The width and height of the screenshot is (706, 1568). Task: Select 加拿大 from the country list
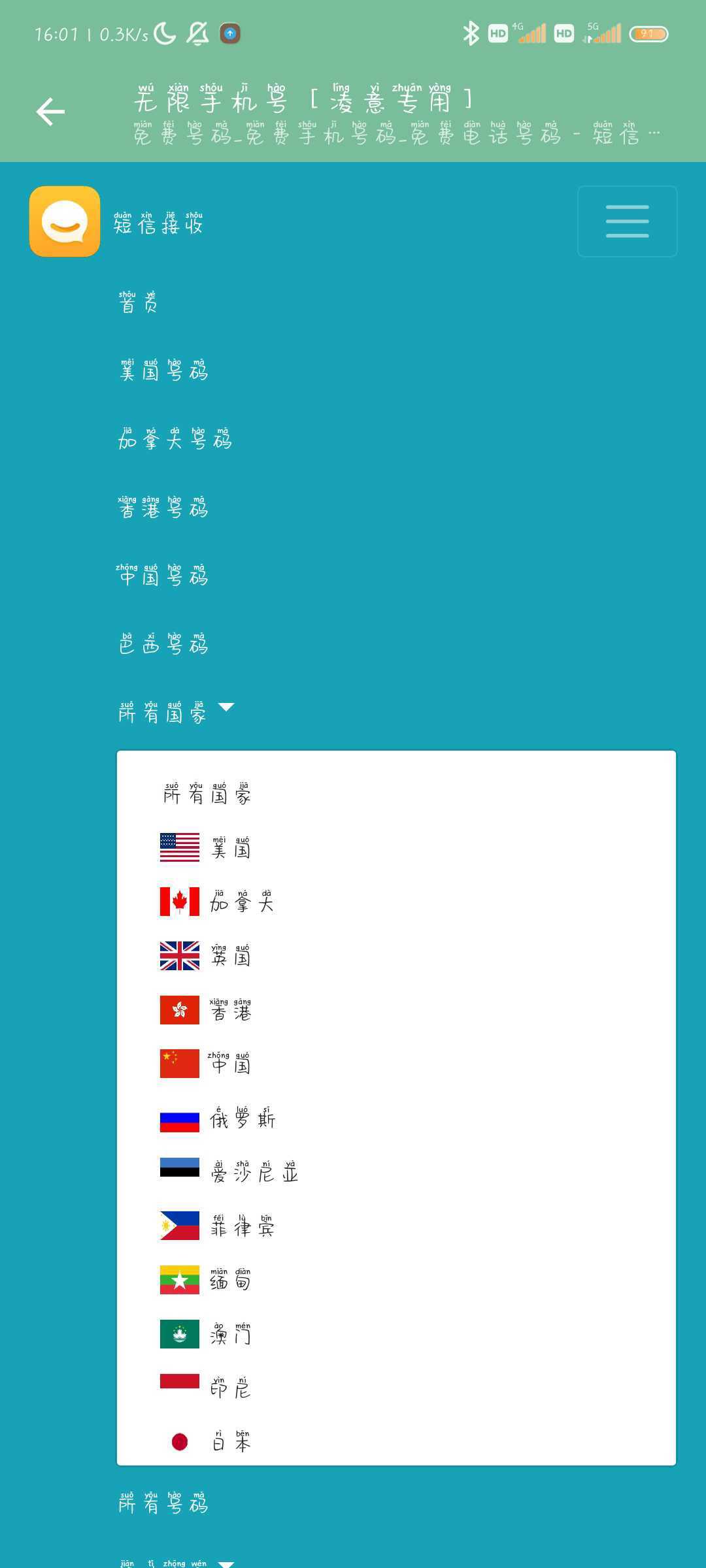(396, 902)
